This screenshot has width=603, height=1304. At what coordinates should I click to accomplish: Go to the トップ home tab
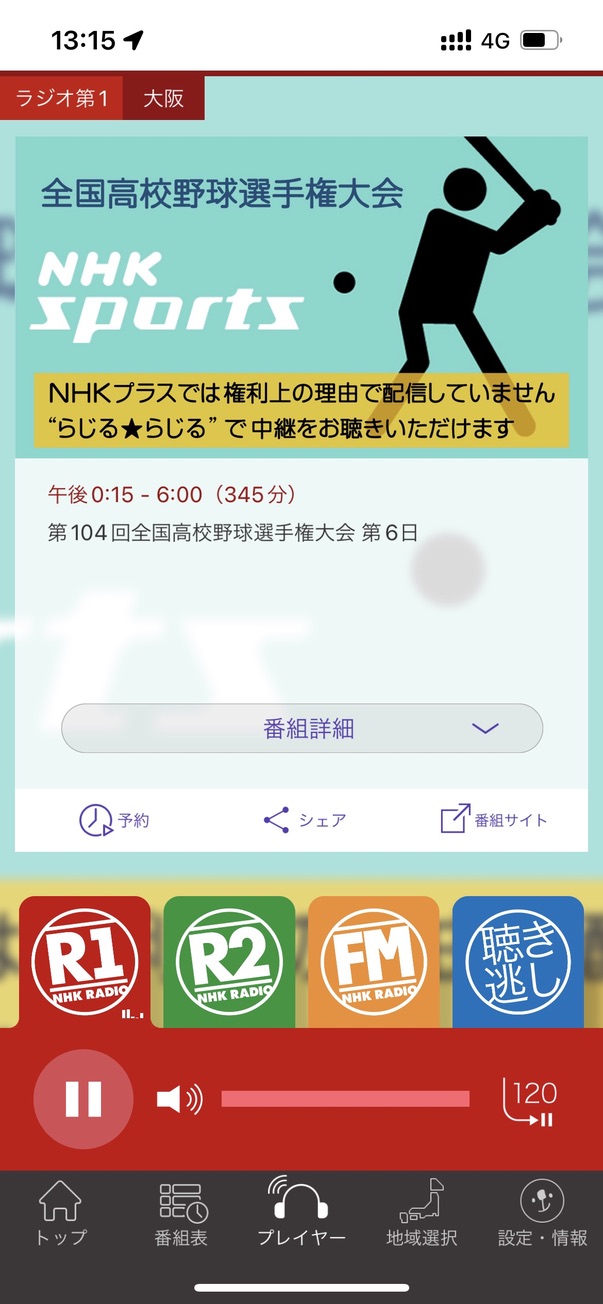coord(61,1212)
